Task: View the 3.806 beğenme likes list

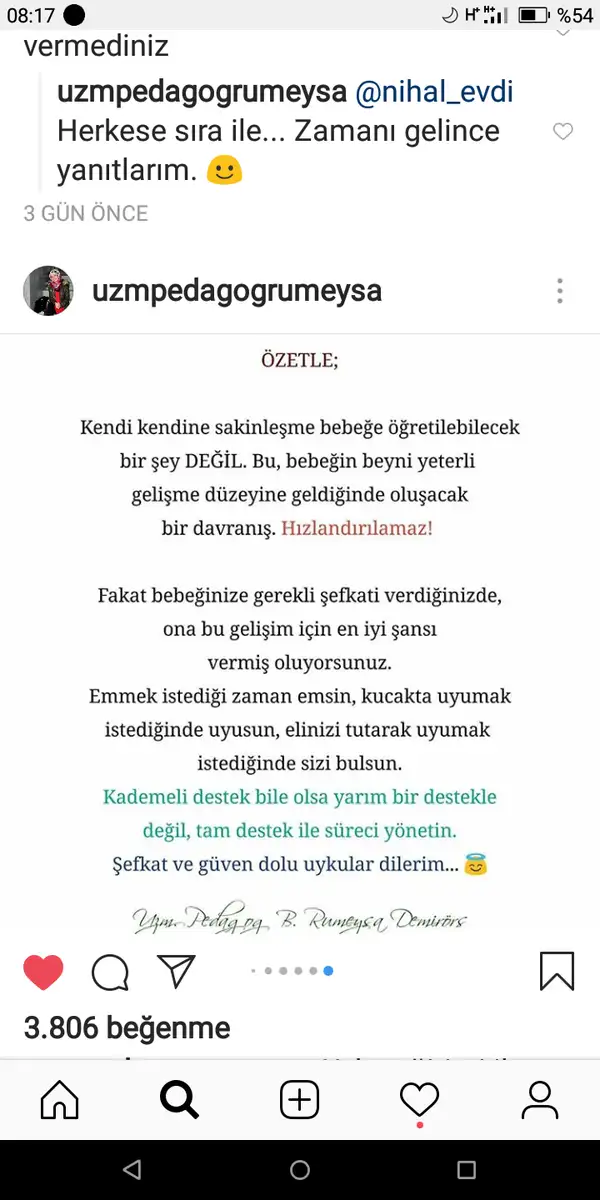Action: (127, 1027)
